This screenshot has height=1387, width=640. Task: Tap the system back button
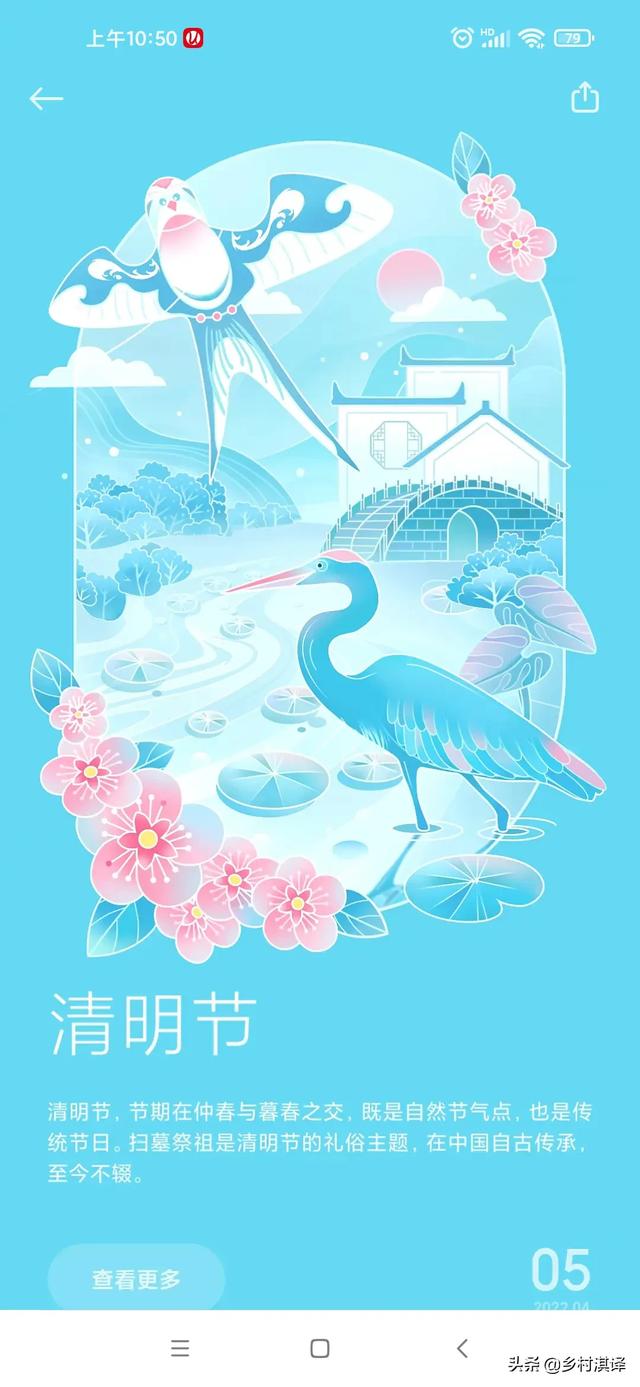click(x=461, y=1348)
